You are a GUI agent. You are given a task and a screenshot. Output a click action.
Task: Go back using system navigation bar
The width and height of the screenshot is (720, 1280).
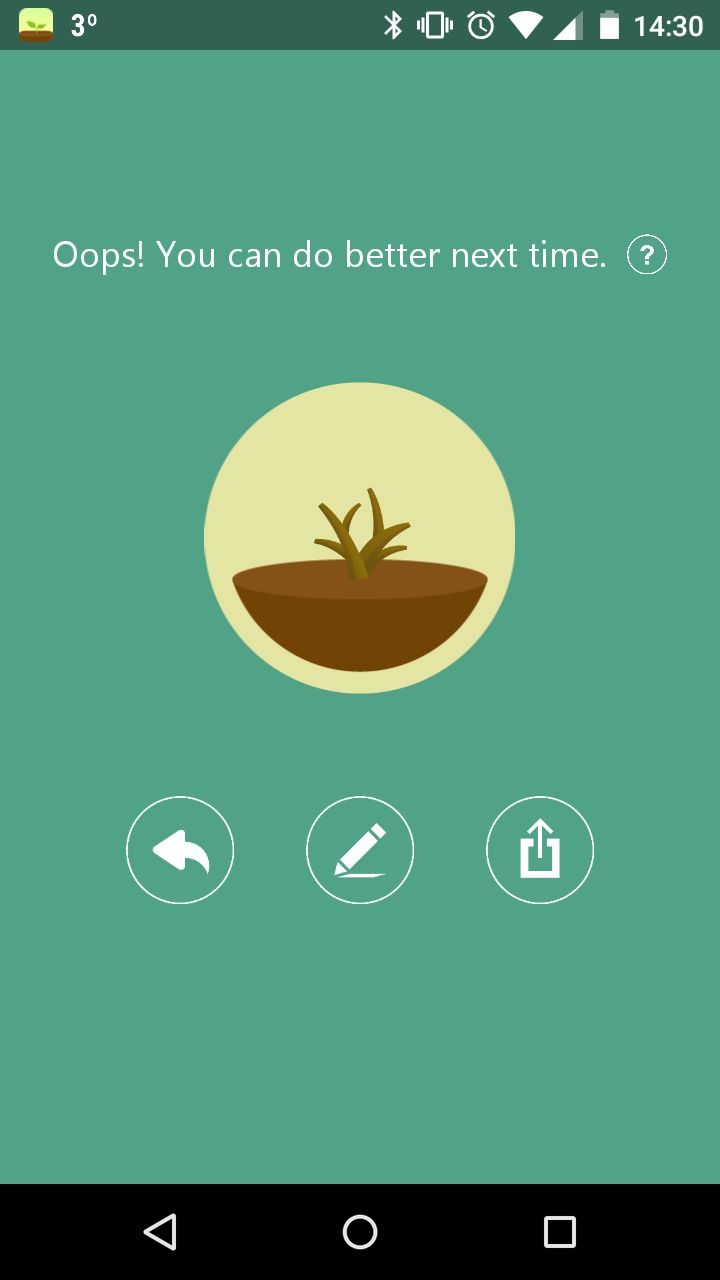coord(160,1231)
